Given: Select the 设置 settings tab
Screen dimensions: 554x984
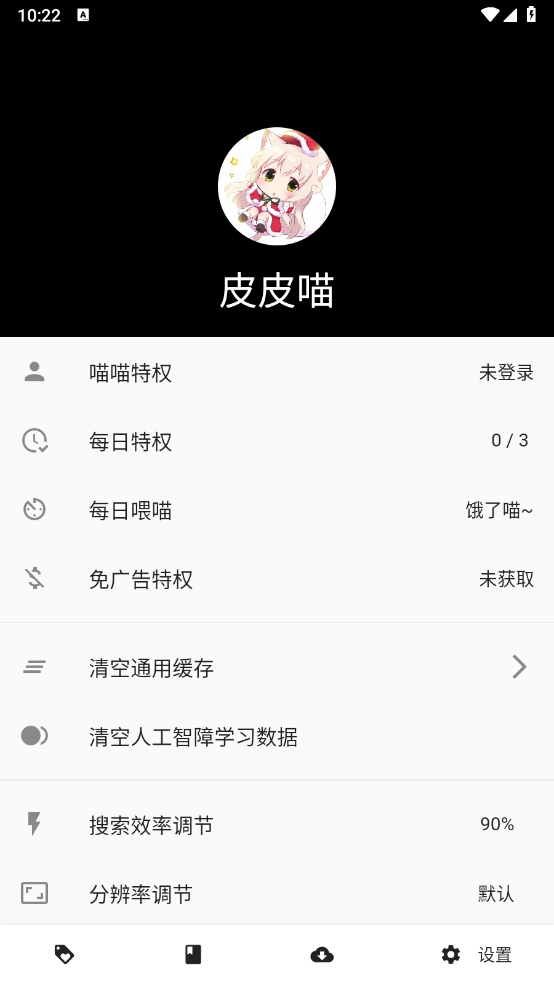Looking at the screenshot, I should (x=476, y=955).
